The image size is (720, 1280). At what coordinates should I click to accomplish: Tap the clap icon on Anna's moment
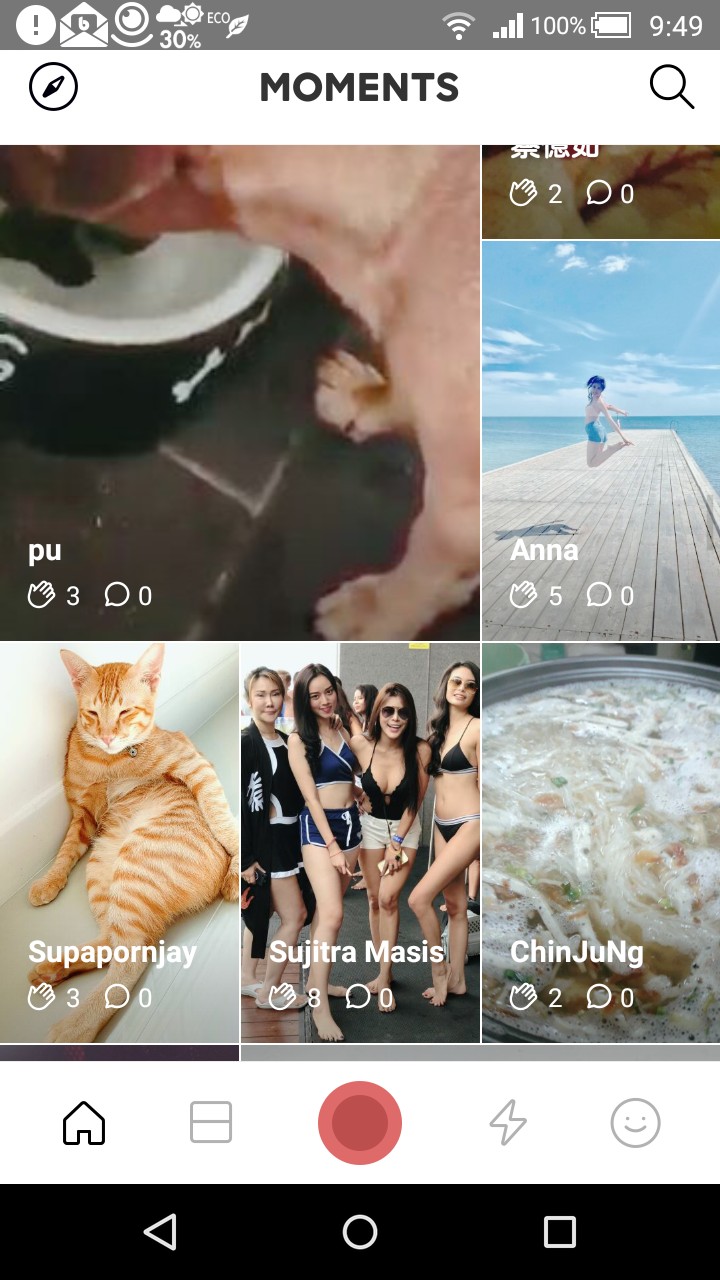[x=524, y=596]
